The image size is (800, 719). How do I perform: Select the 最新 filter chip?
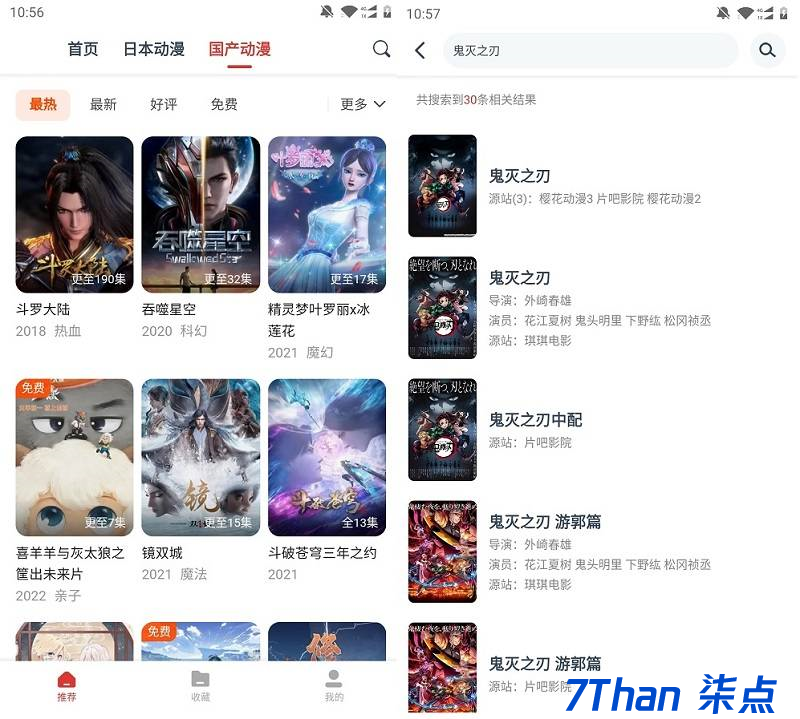click(x=103, y=104)
